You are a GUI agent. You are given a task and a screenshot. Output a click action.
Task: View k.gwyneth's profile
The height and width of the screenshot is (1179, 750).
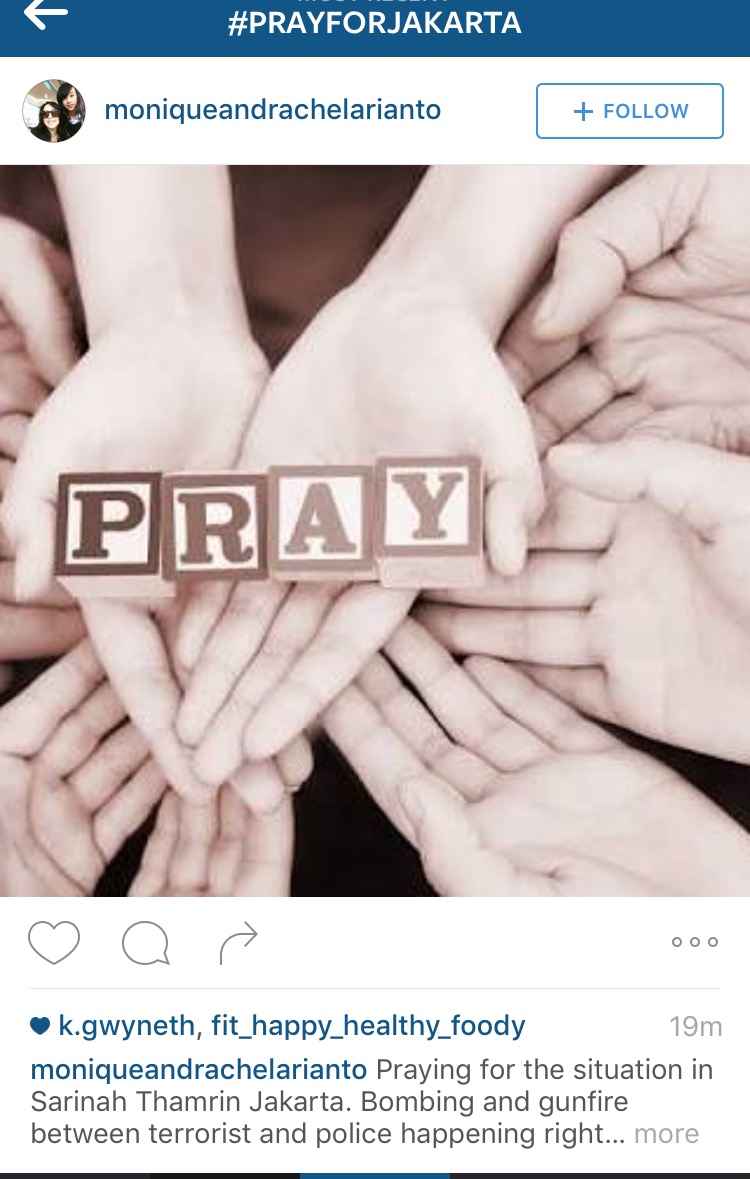click(129, 1025)
